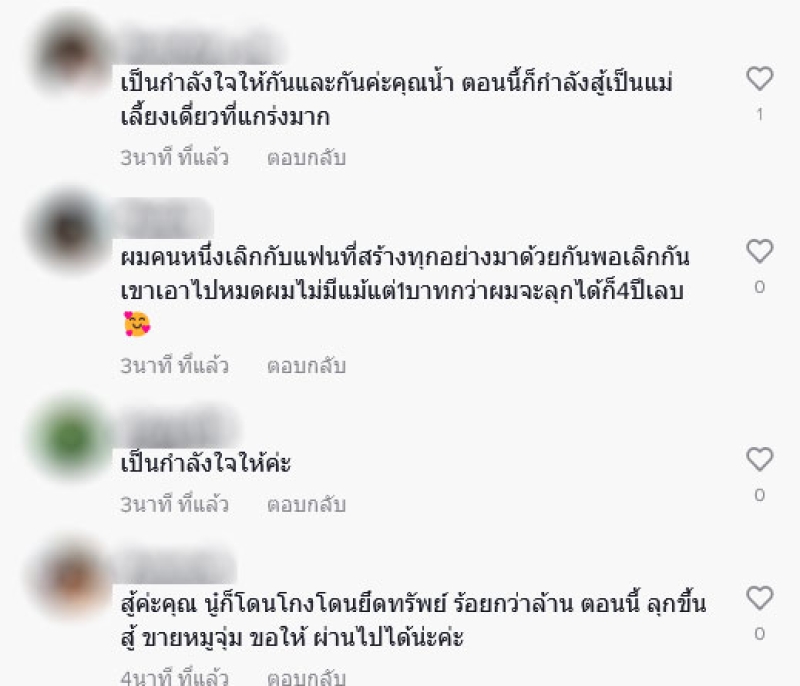Like the short comment เป็นกำลังใจให้ค่ะ
Screen dimensions: 800x686
(760, 459)
